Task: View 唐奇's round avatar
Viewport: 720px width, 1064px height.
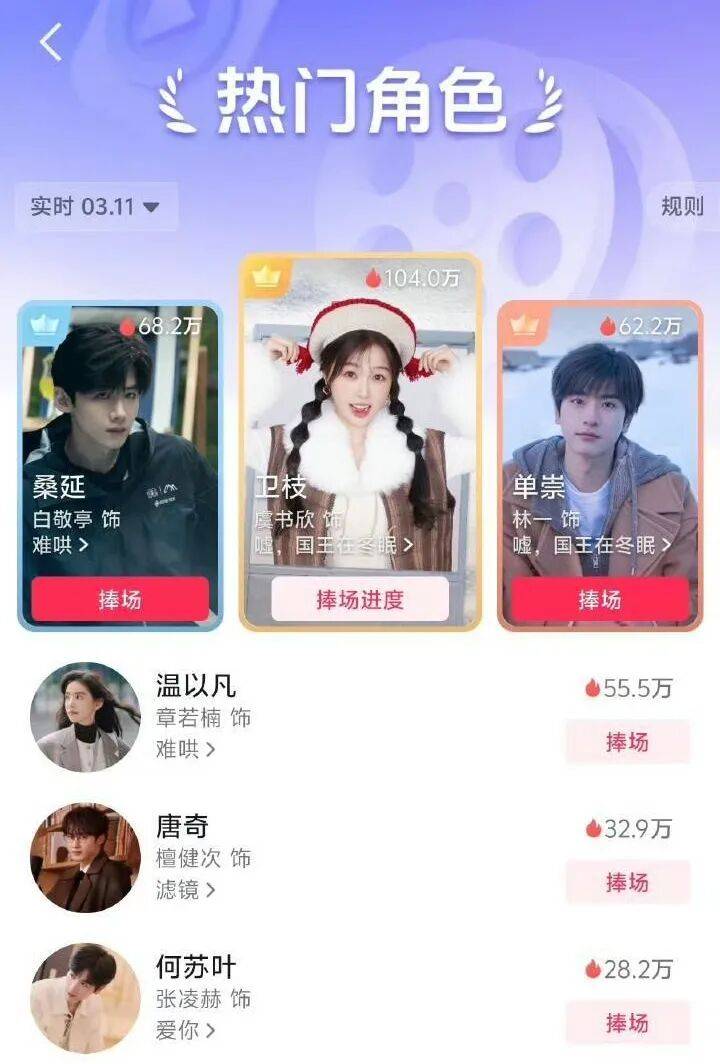Action: point(86,858)
